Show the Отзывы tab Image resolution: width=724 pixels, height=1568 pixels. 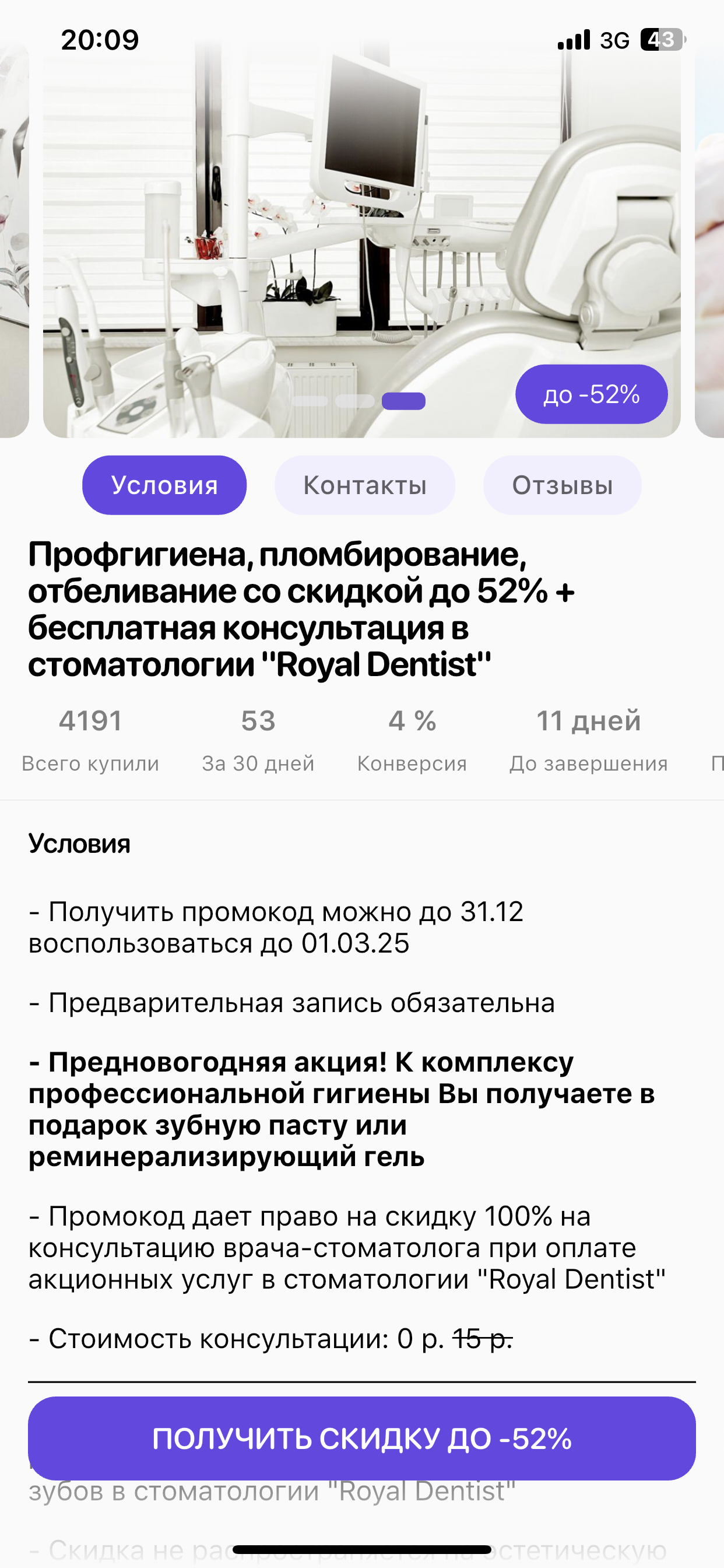coord(561,485)
